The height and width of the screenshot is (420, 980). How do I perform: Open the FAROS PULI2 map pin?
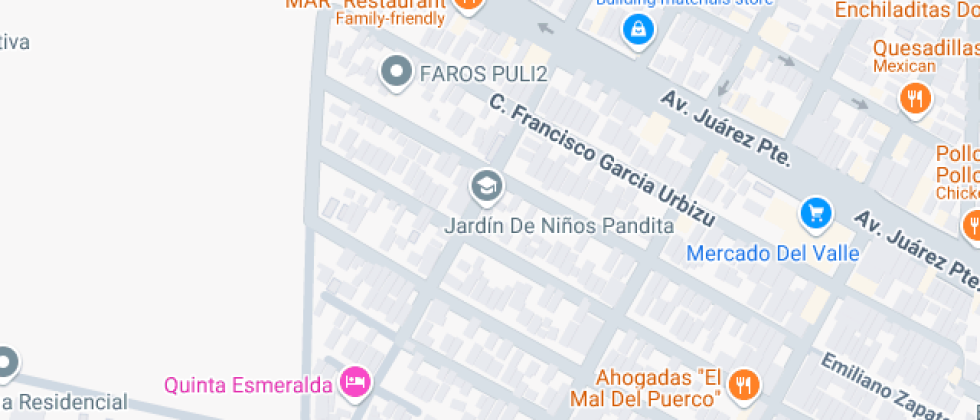tap(398, 72)
